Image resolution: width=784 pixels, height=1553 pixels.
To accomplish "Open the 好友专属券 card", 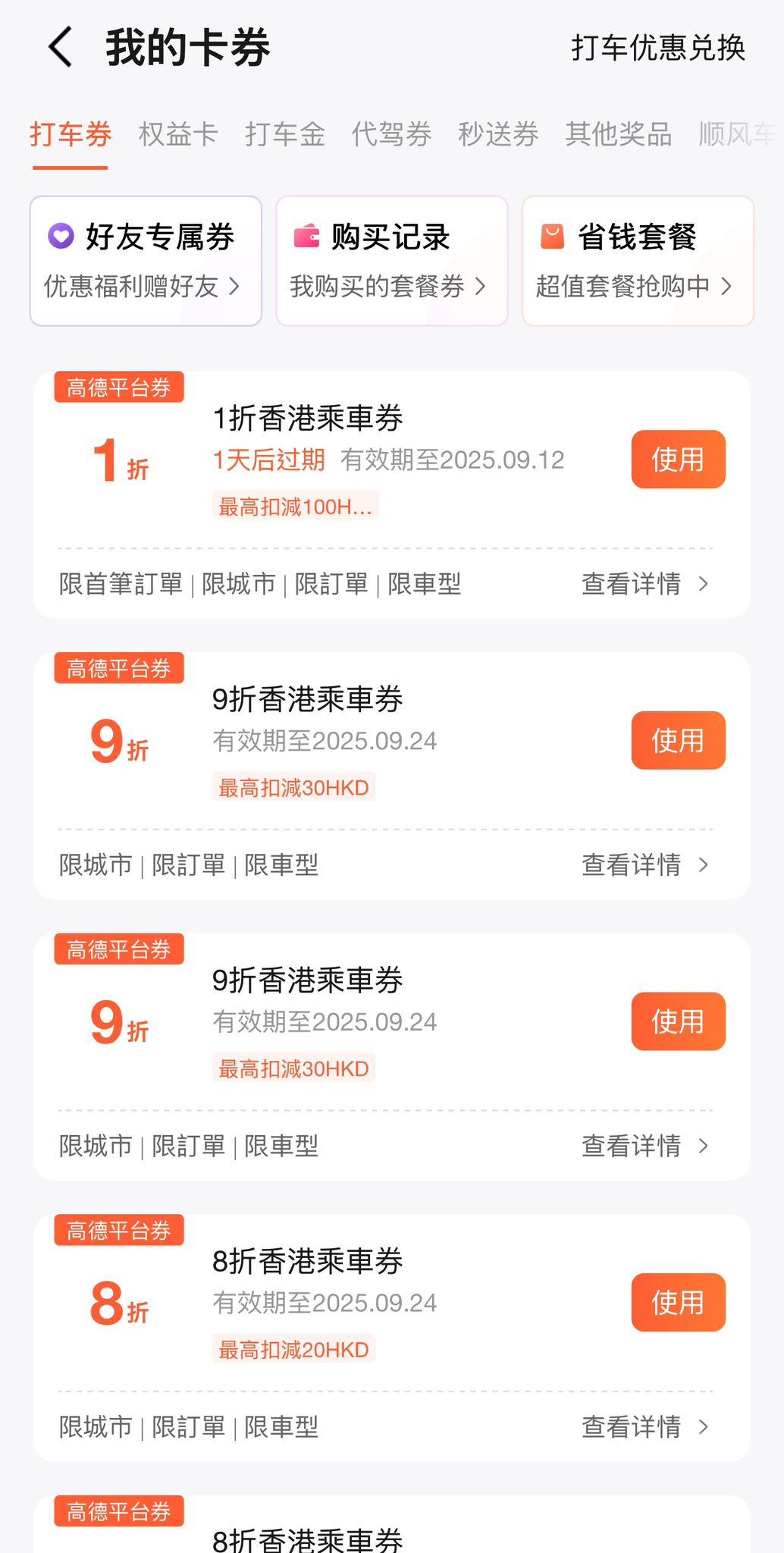I will point(146,261).
